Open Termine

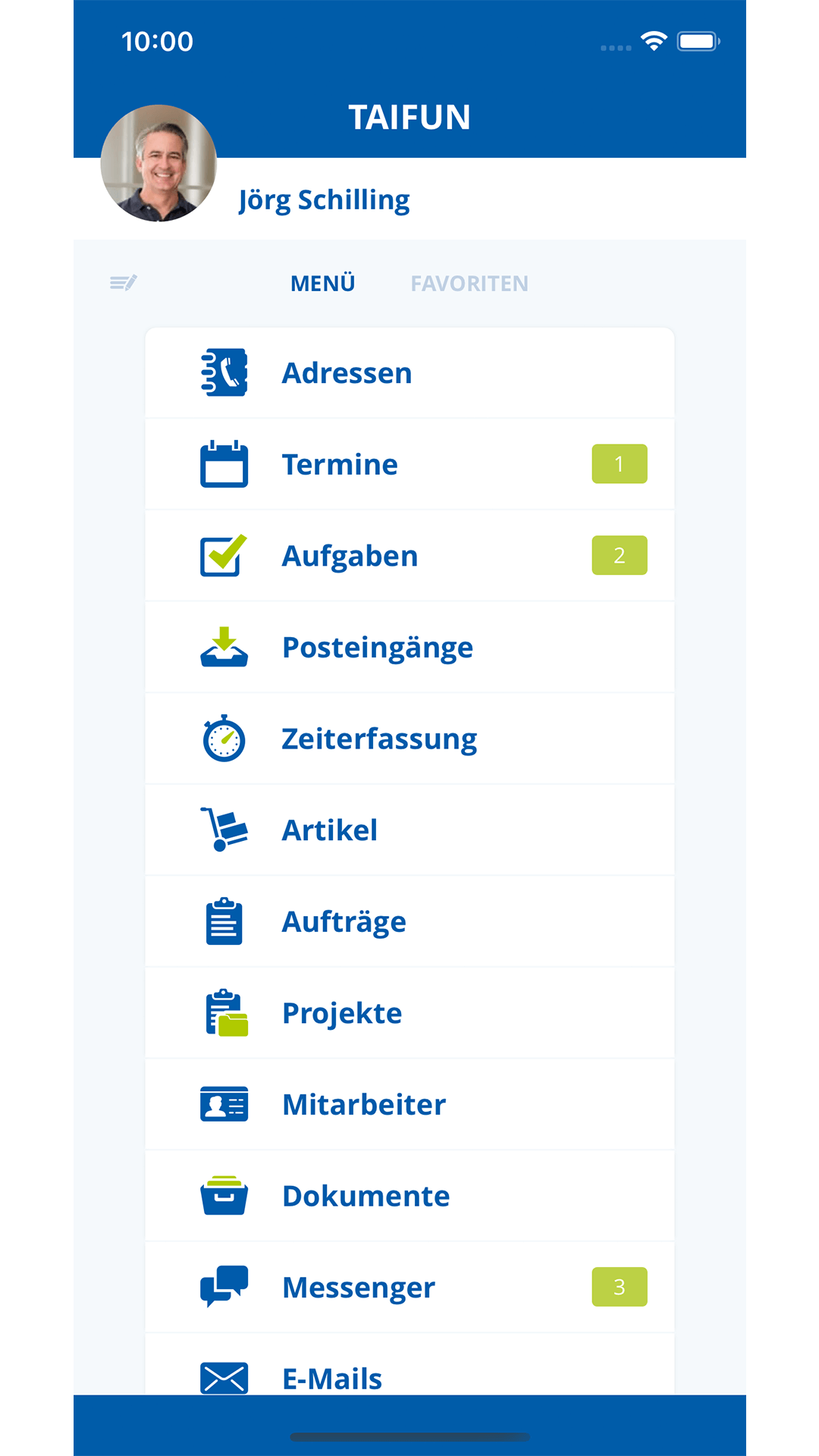point(409,464)
